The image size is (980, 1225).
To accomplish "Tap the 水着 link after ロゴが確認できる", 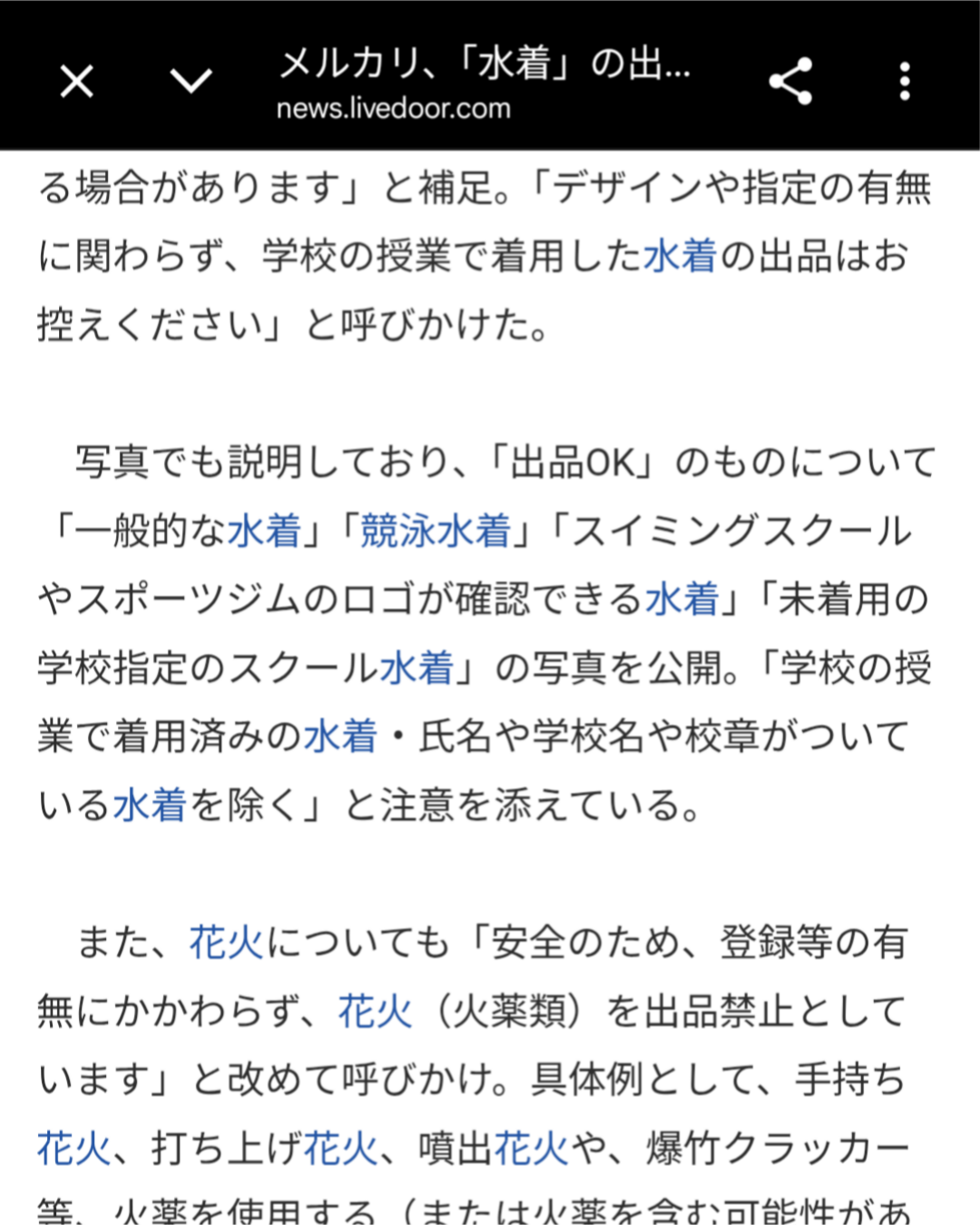I will [681, 600].
